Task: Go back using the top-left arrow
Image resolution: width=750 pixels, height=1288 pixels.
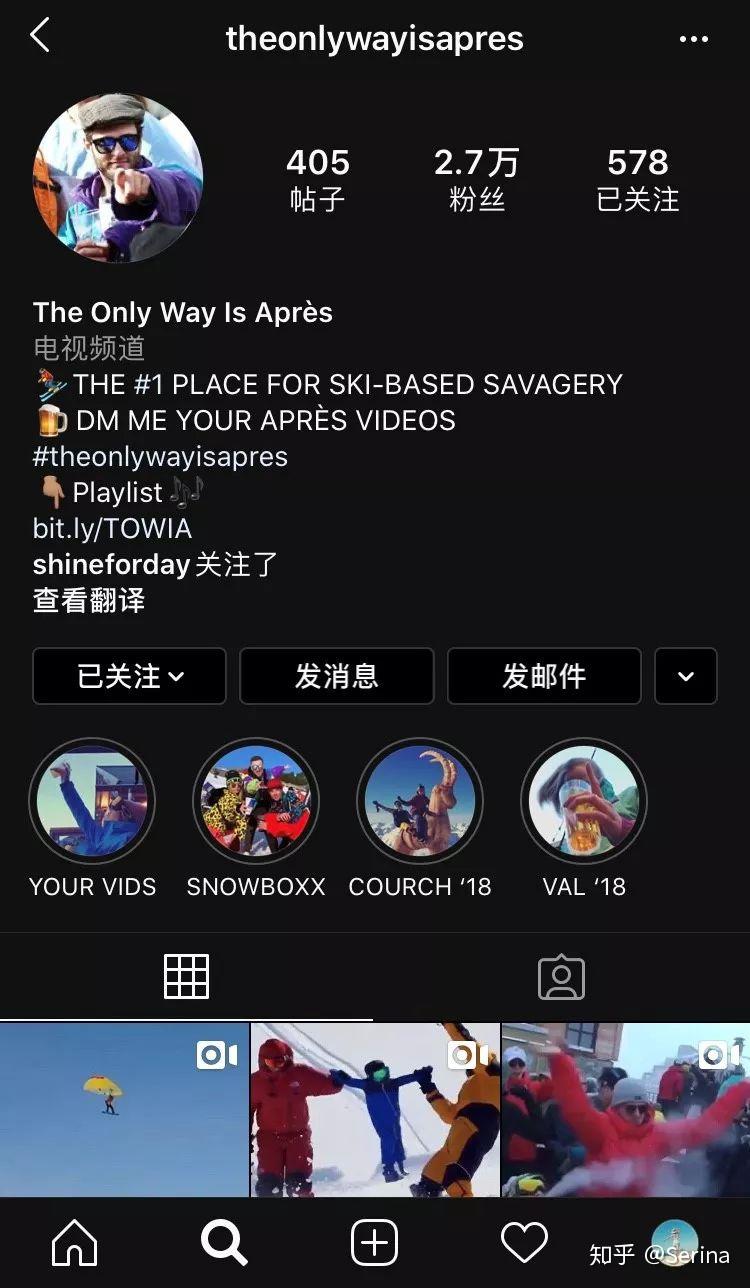Action: (40, 36)
